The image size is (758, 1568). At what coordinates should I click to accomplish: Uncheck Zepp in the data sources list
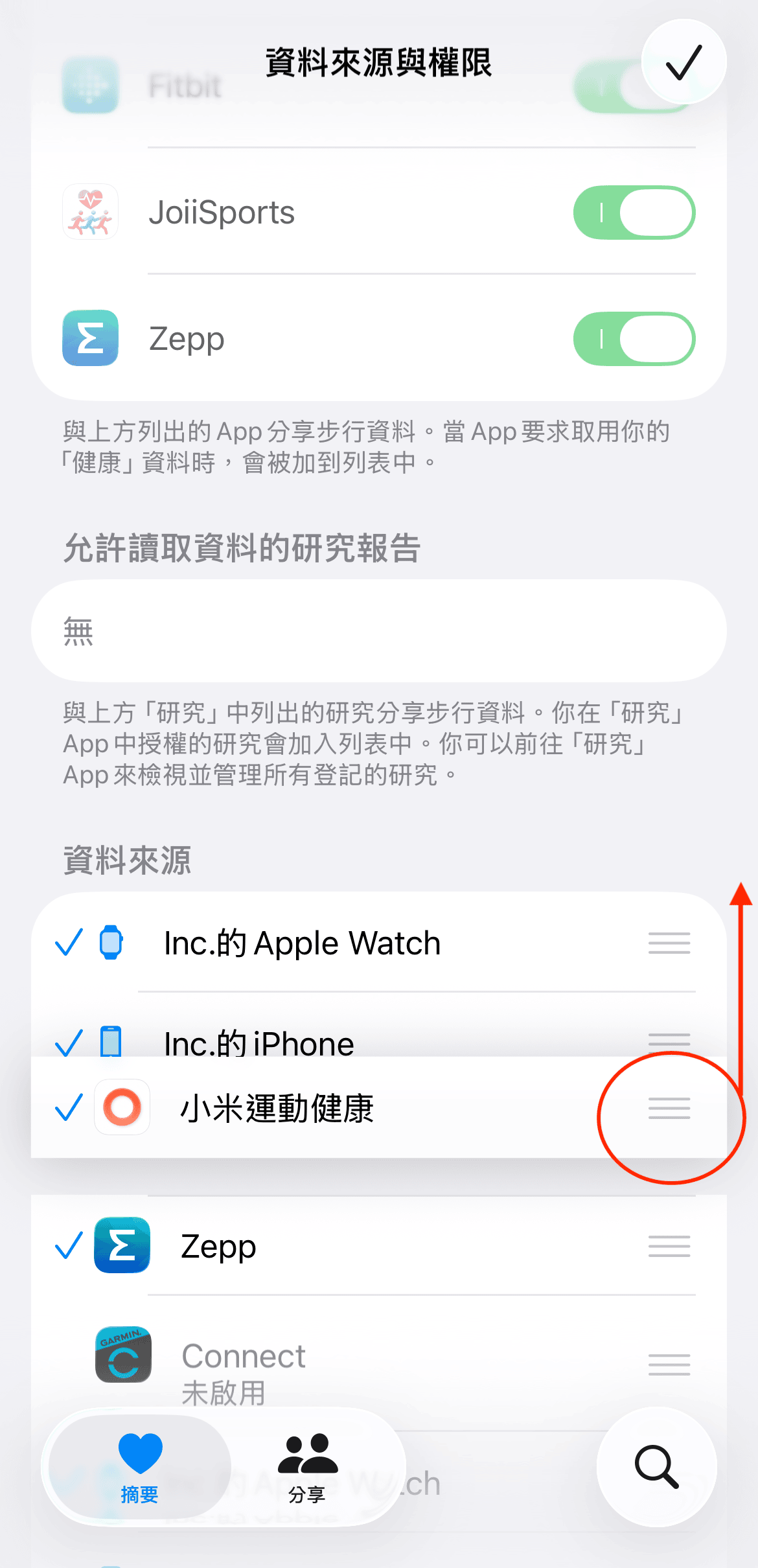[69, 1245]
